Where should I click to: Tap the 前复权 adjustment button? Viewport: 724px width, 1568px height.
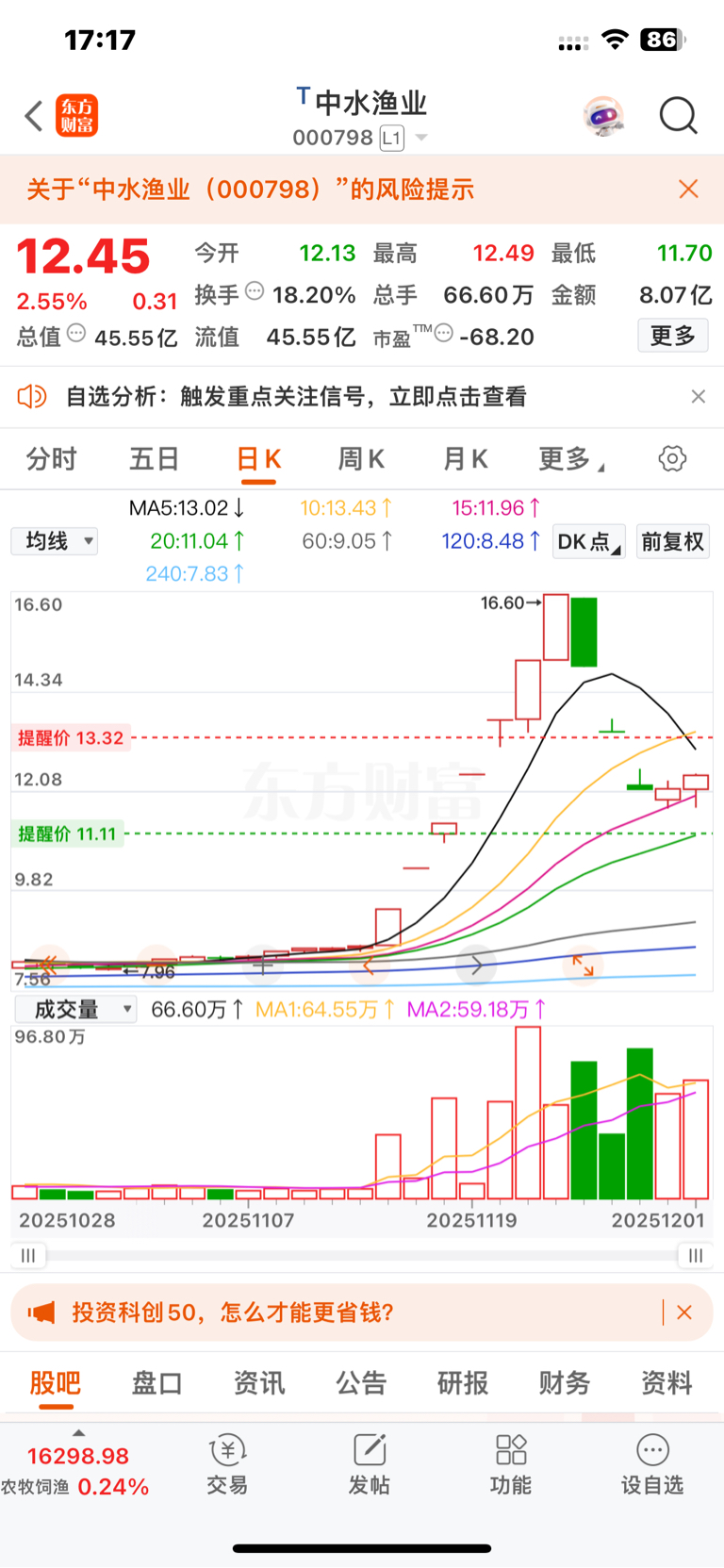(672, 541)
